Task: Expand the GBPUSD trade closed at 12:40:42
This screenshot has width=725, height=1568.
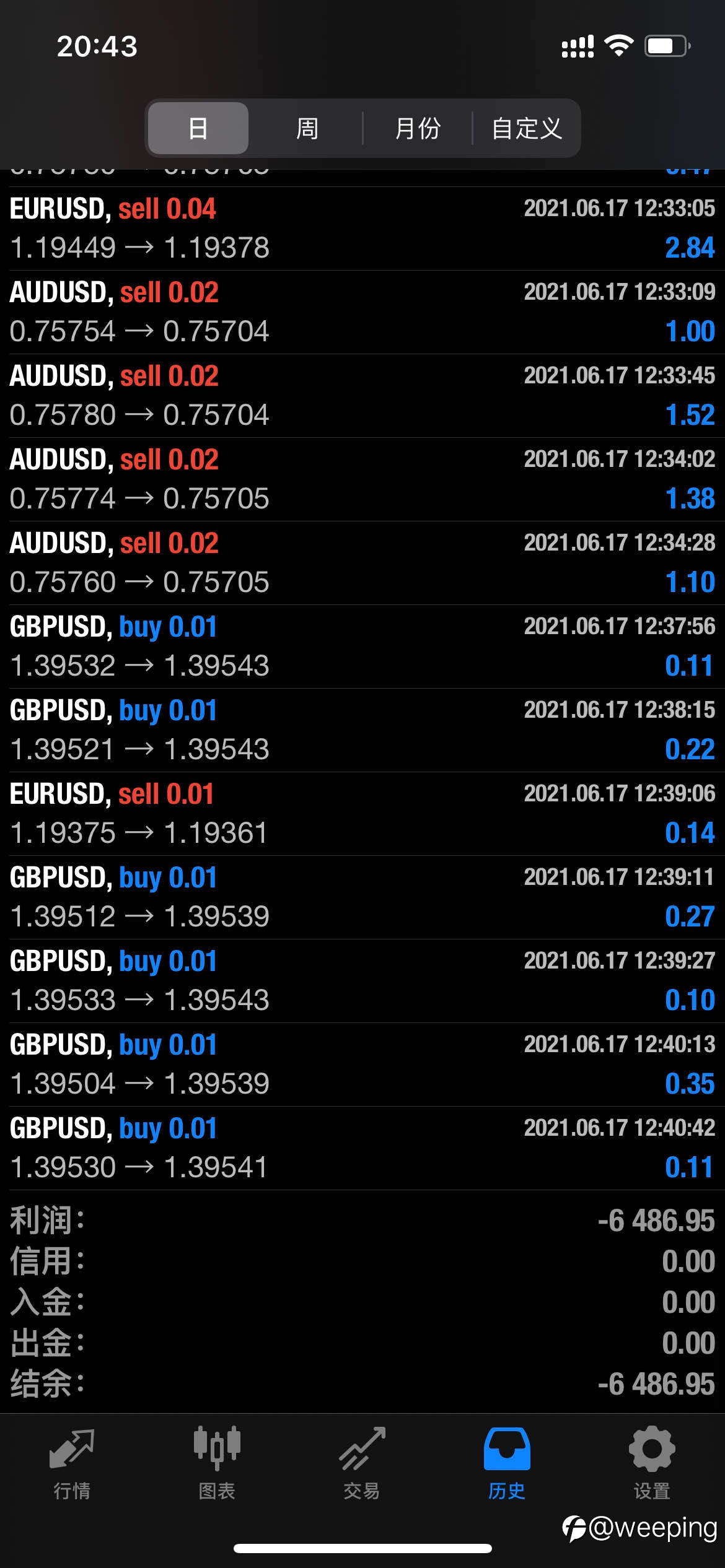Action: [x=362, y=1148]
